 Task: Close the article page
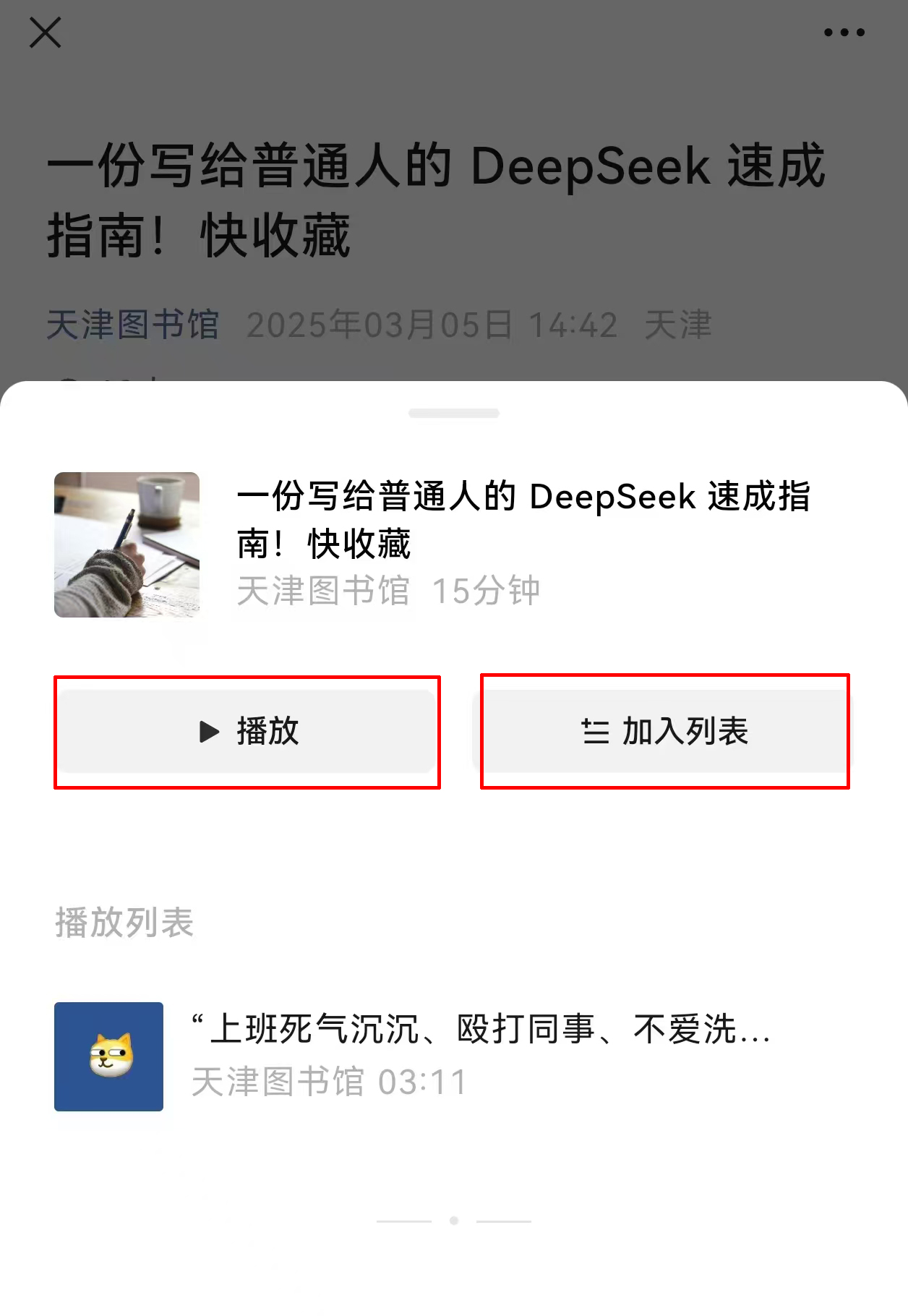click(x=45, y=33)
